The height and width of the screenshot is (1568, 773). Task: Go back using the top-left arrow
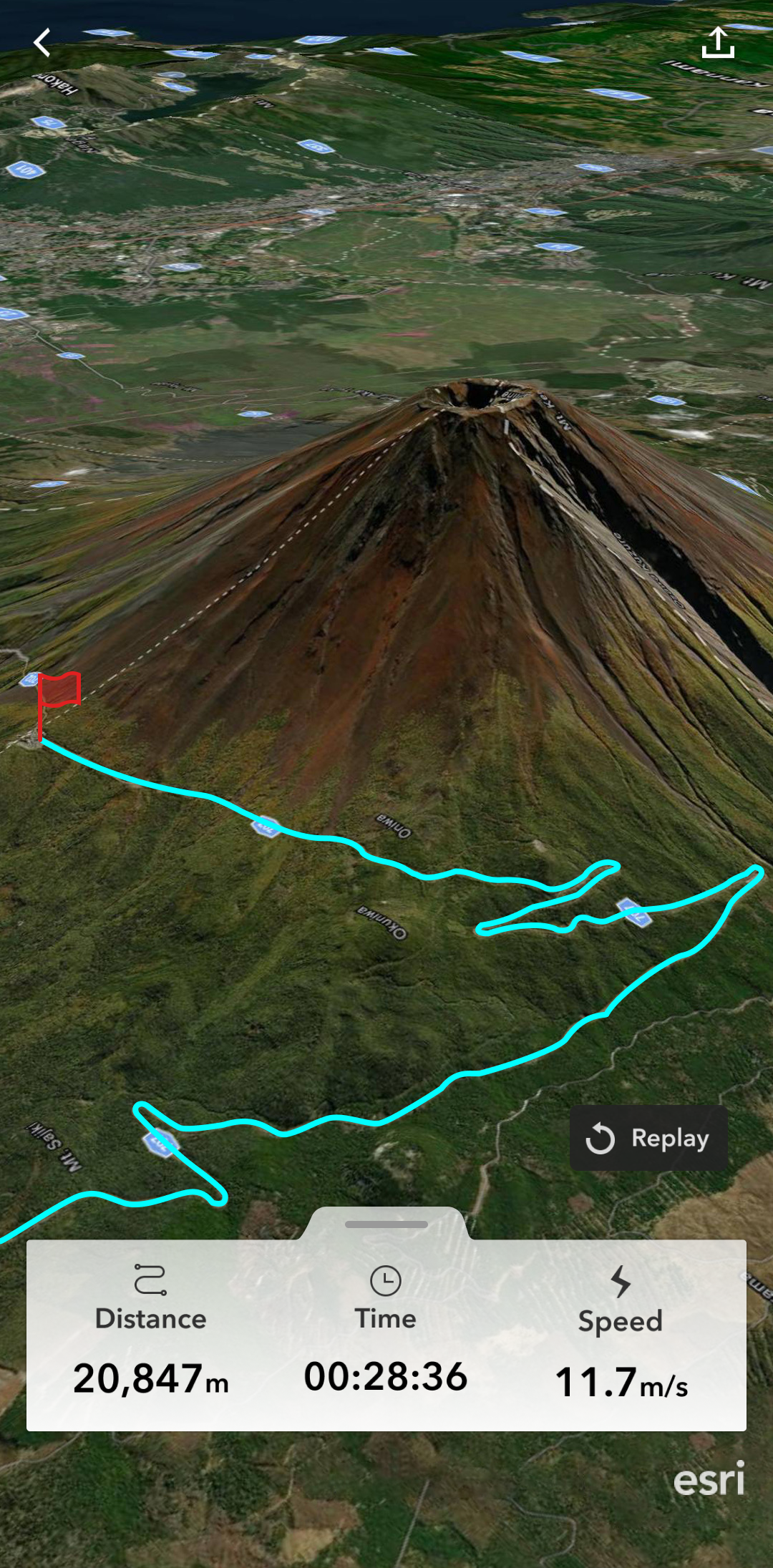42,43
